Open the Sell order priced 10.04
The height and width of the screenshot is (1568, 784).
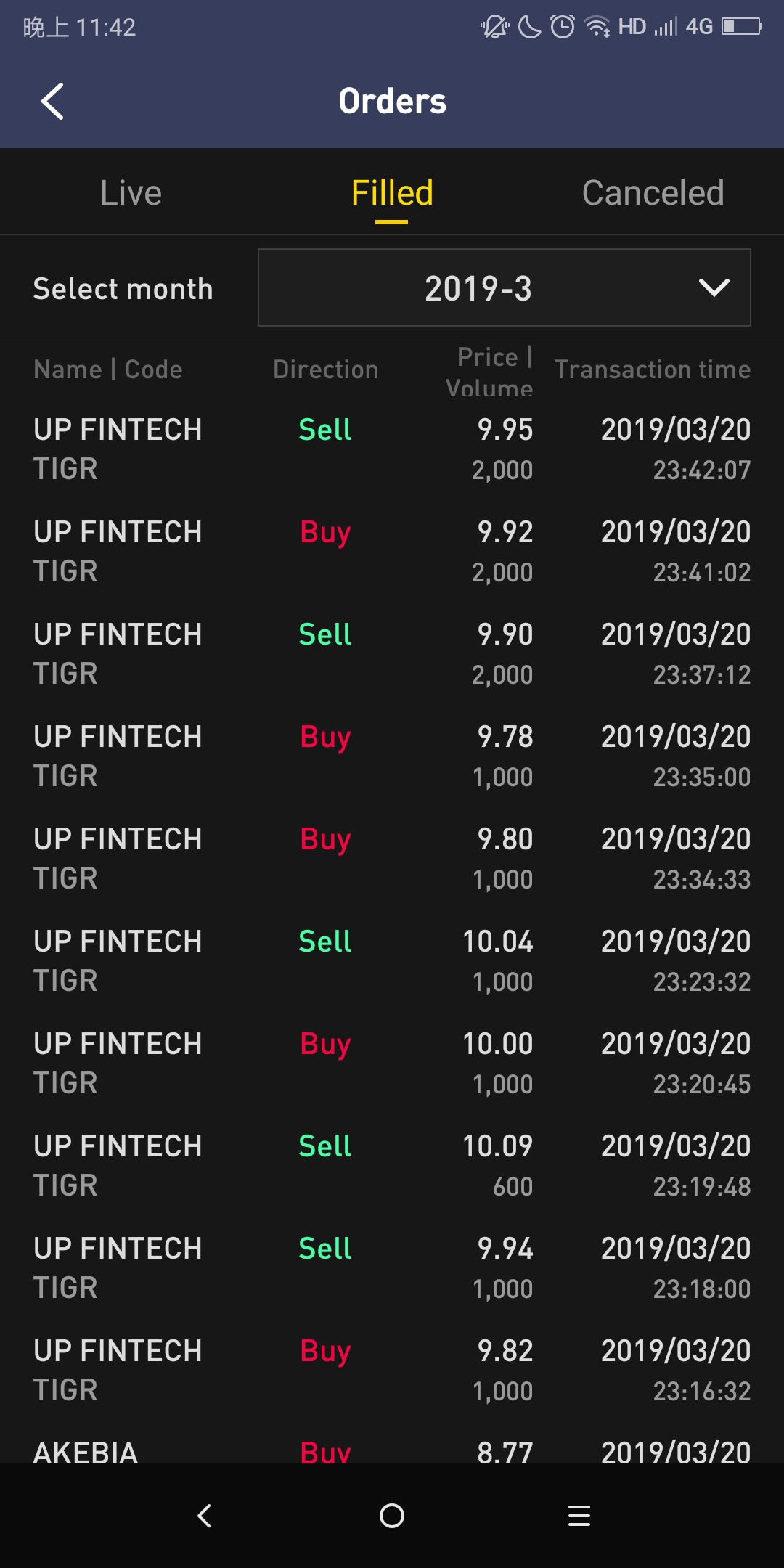coord(392,960)
